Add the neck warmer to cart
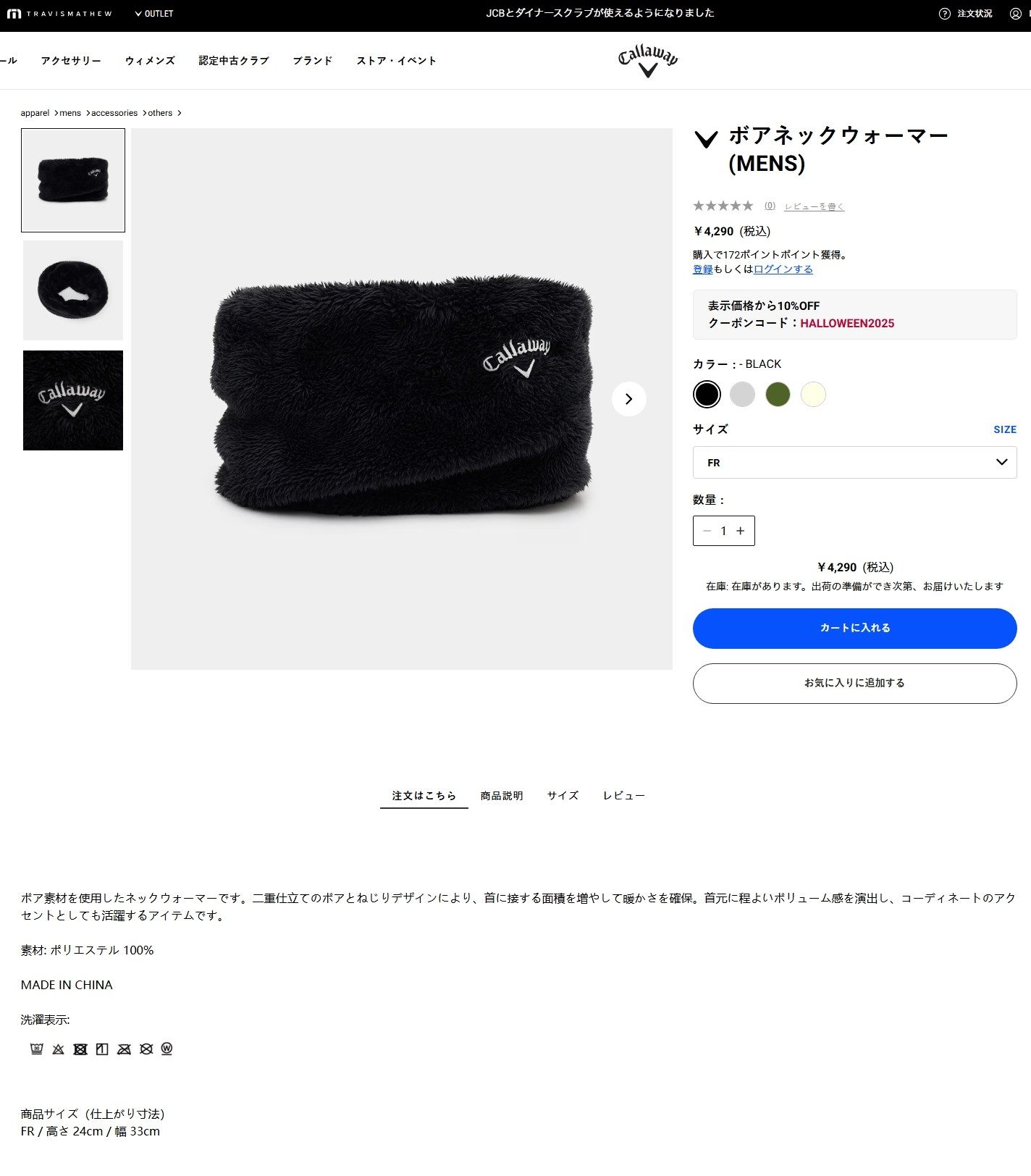This screenshot has height=1176, width=1031. [854, 628]
